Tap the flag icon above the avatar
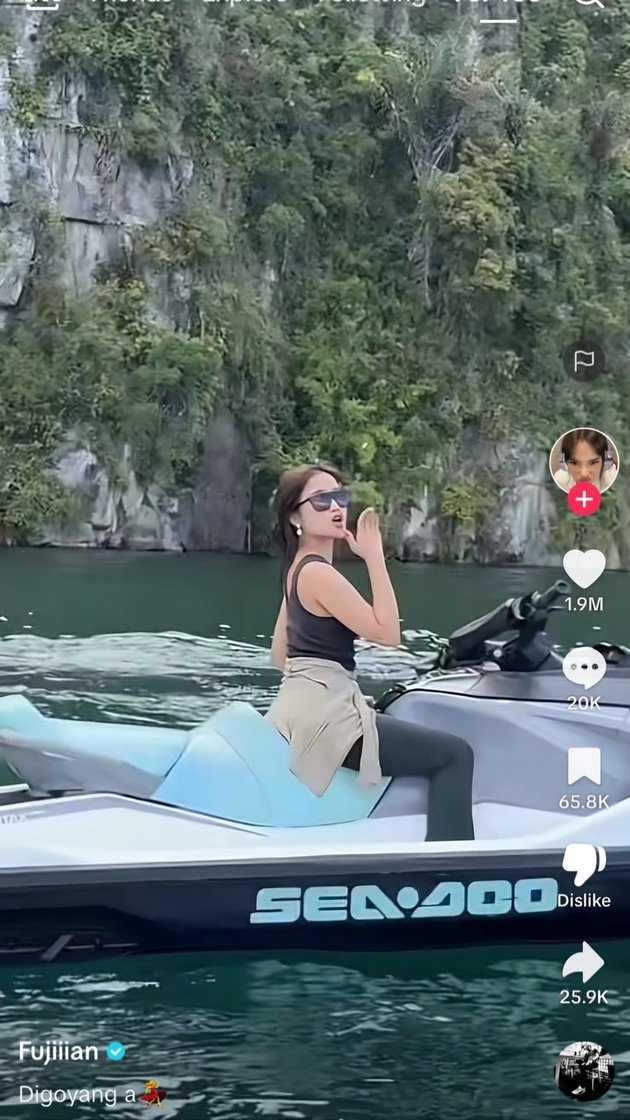The height and width of the screenshot is (1120, 630). coord(584,361)
